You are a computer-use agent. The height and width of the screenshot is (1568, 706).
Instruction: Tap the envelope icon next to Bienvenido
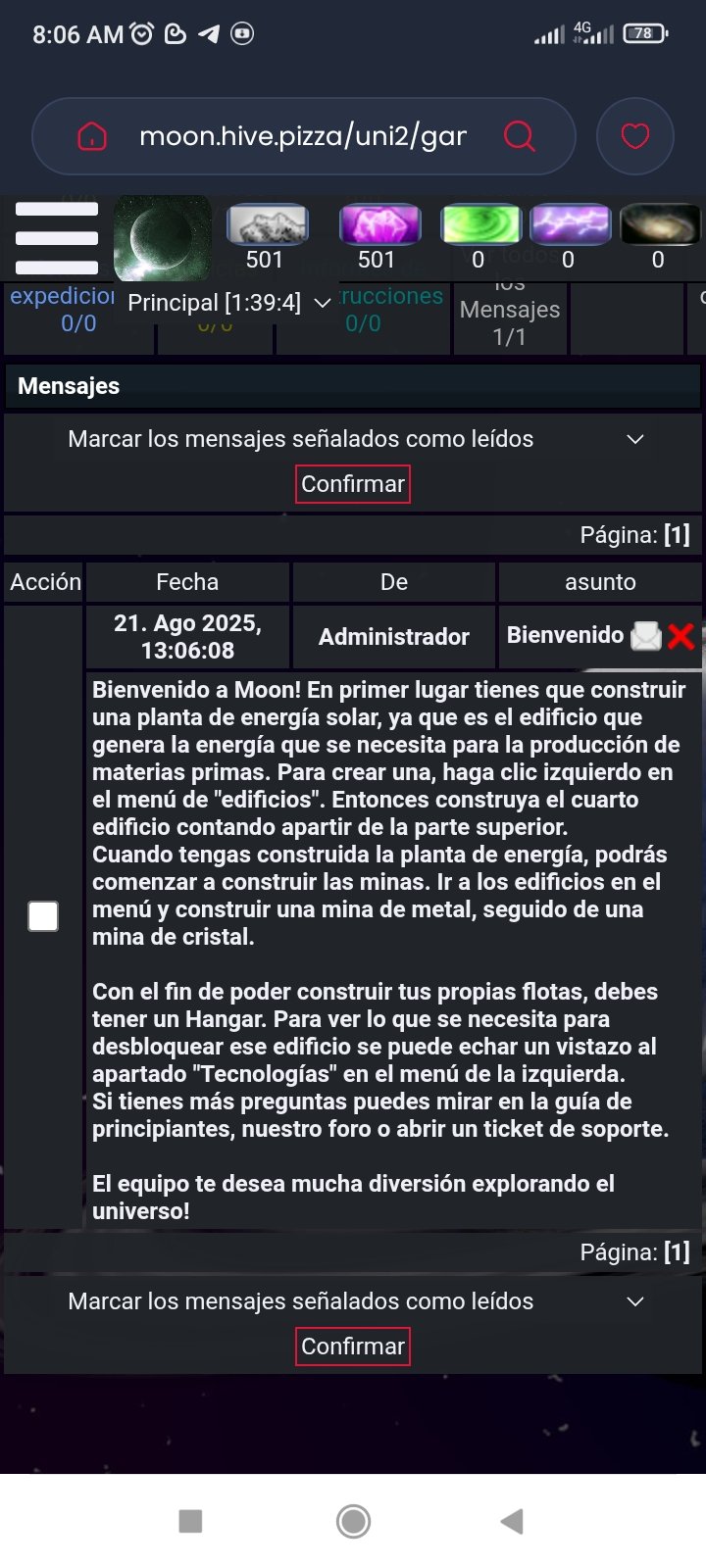pos(646,636)
